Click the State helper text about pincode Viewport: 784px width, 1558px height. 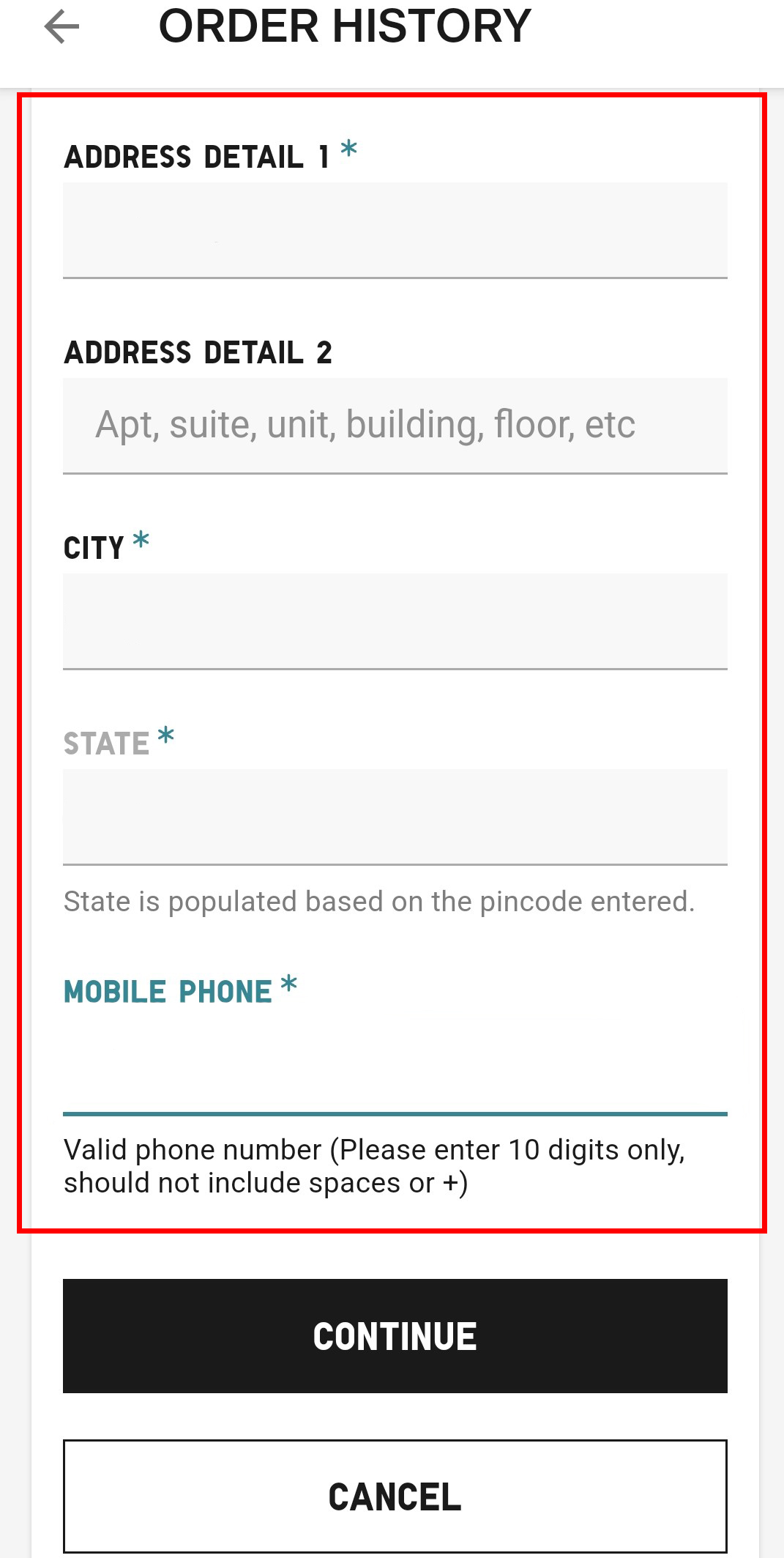click(x=378, y=901)
